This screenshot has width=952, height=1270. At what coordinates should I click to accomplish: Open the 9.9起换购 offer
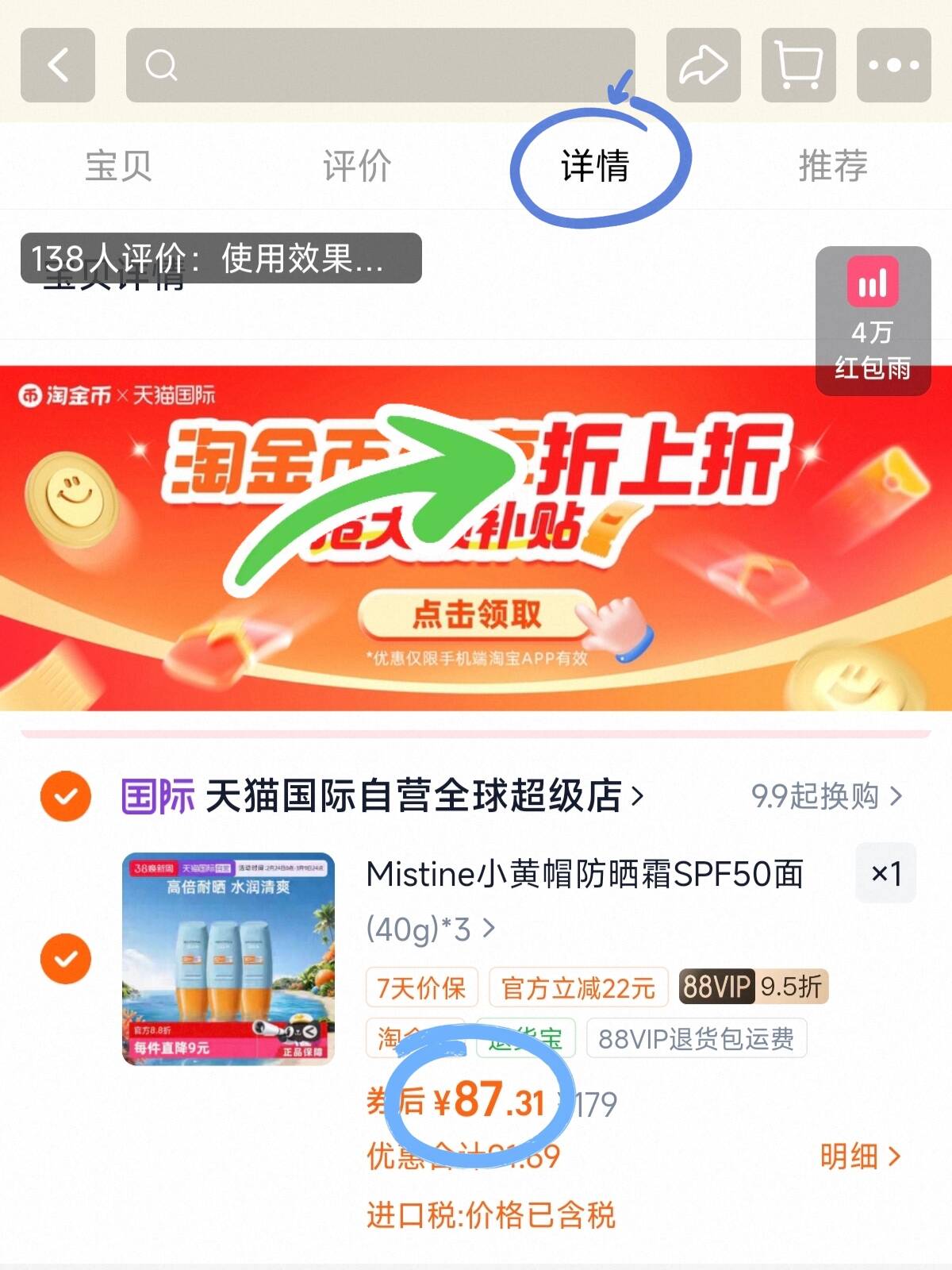coord(826,795)
